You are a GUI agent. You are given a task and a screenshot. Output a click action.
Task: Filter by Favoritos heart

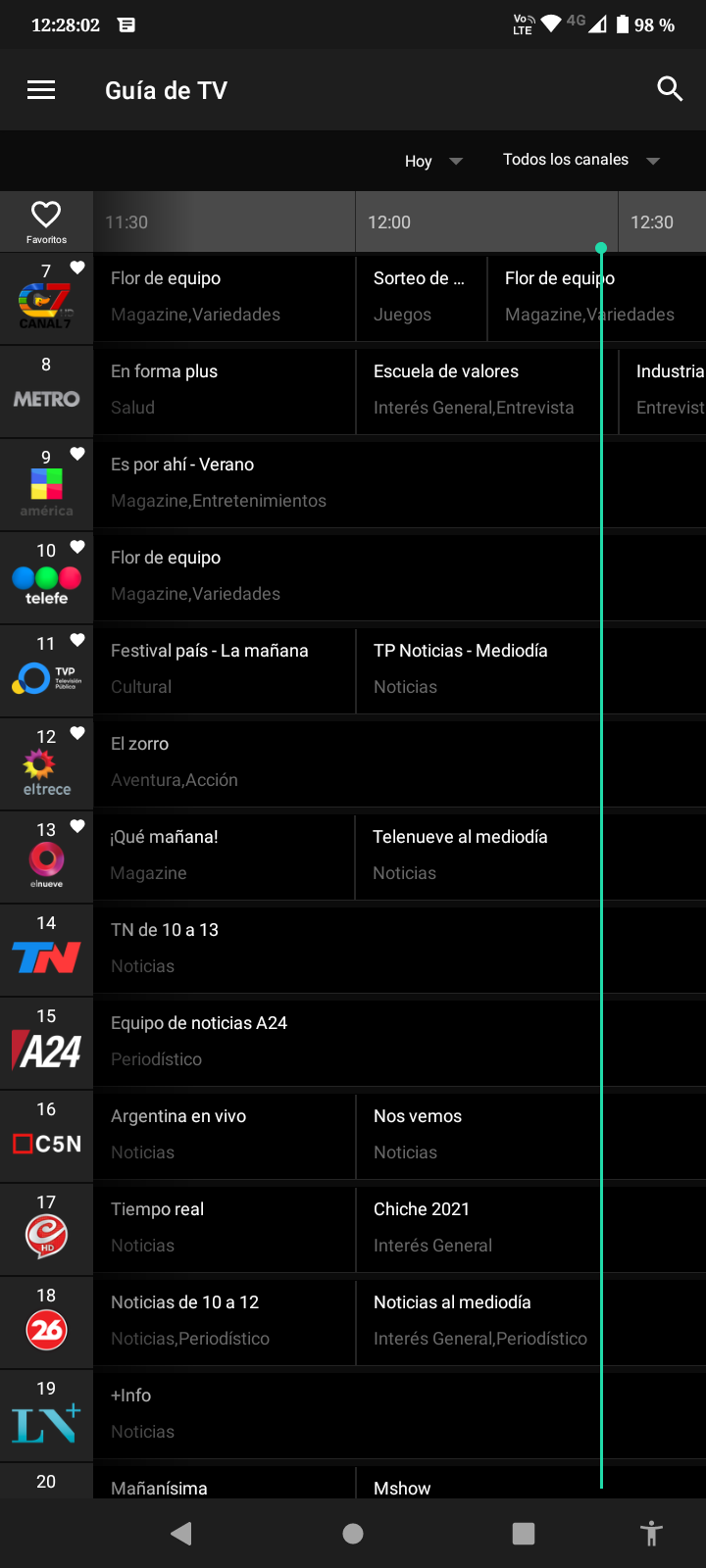click(46, 221)
